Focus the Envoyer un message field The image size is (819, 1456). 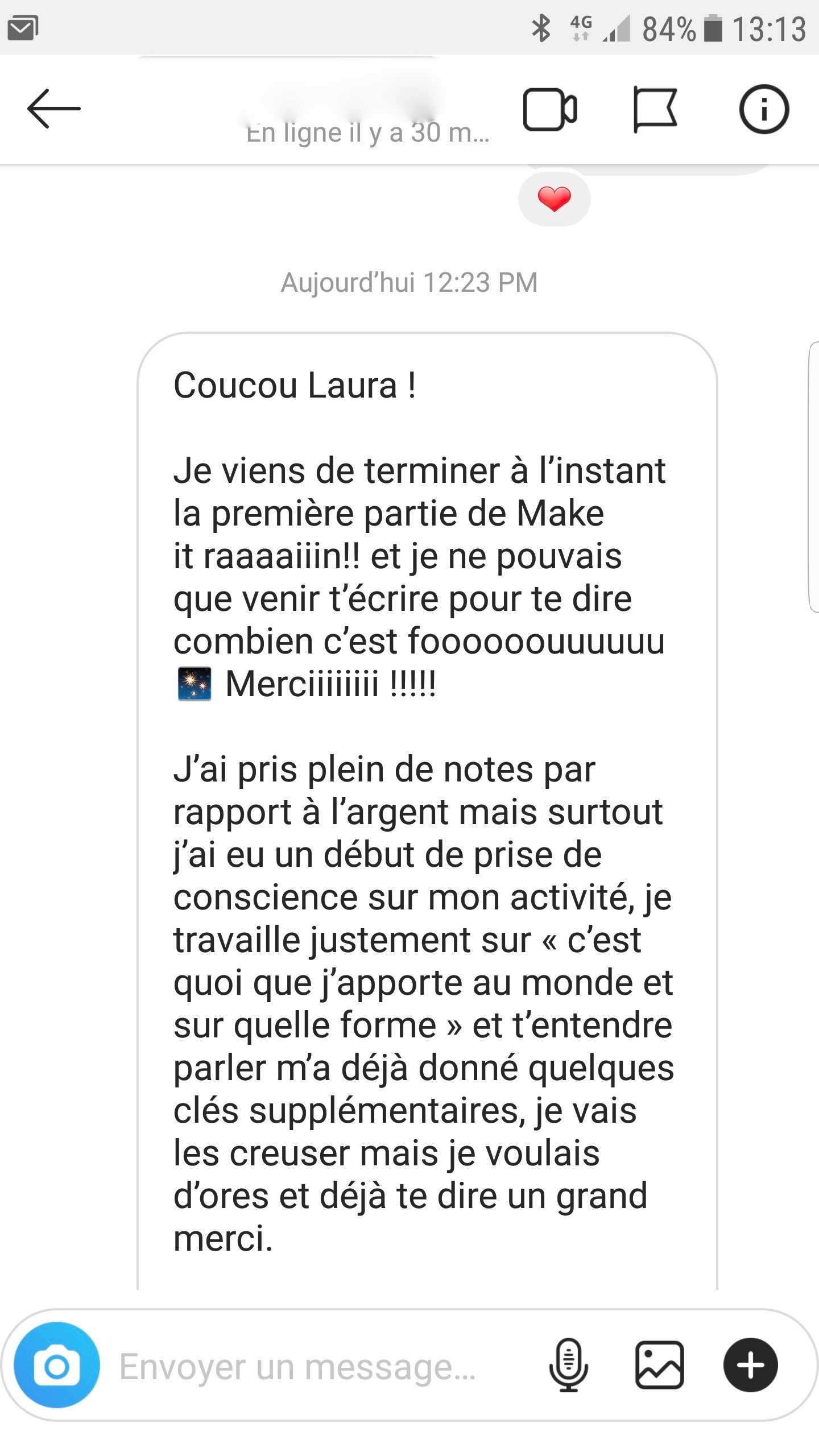pyautogui.click(x=318, y=1366)
